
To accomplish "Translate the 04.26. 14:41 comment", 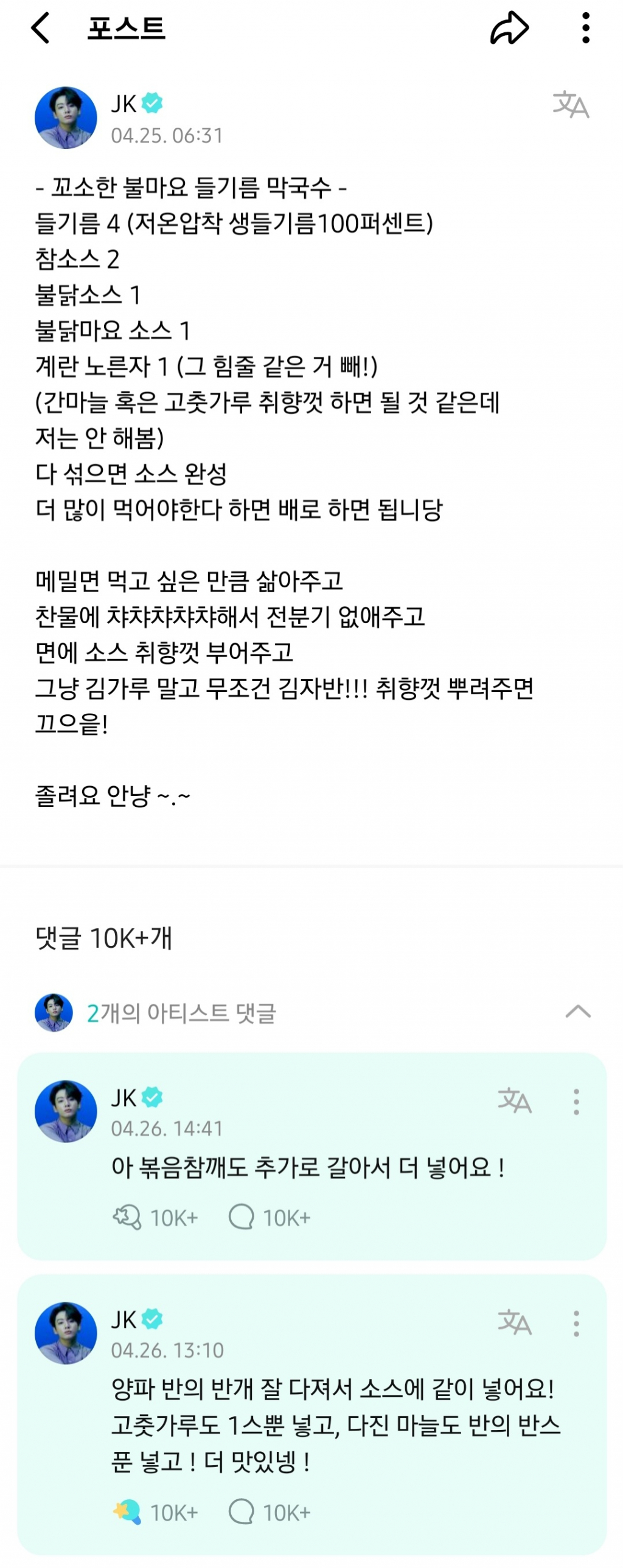I will tap(515, 1100).
